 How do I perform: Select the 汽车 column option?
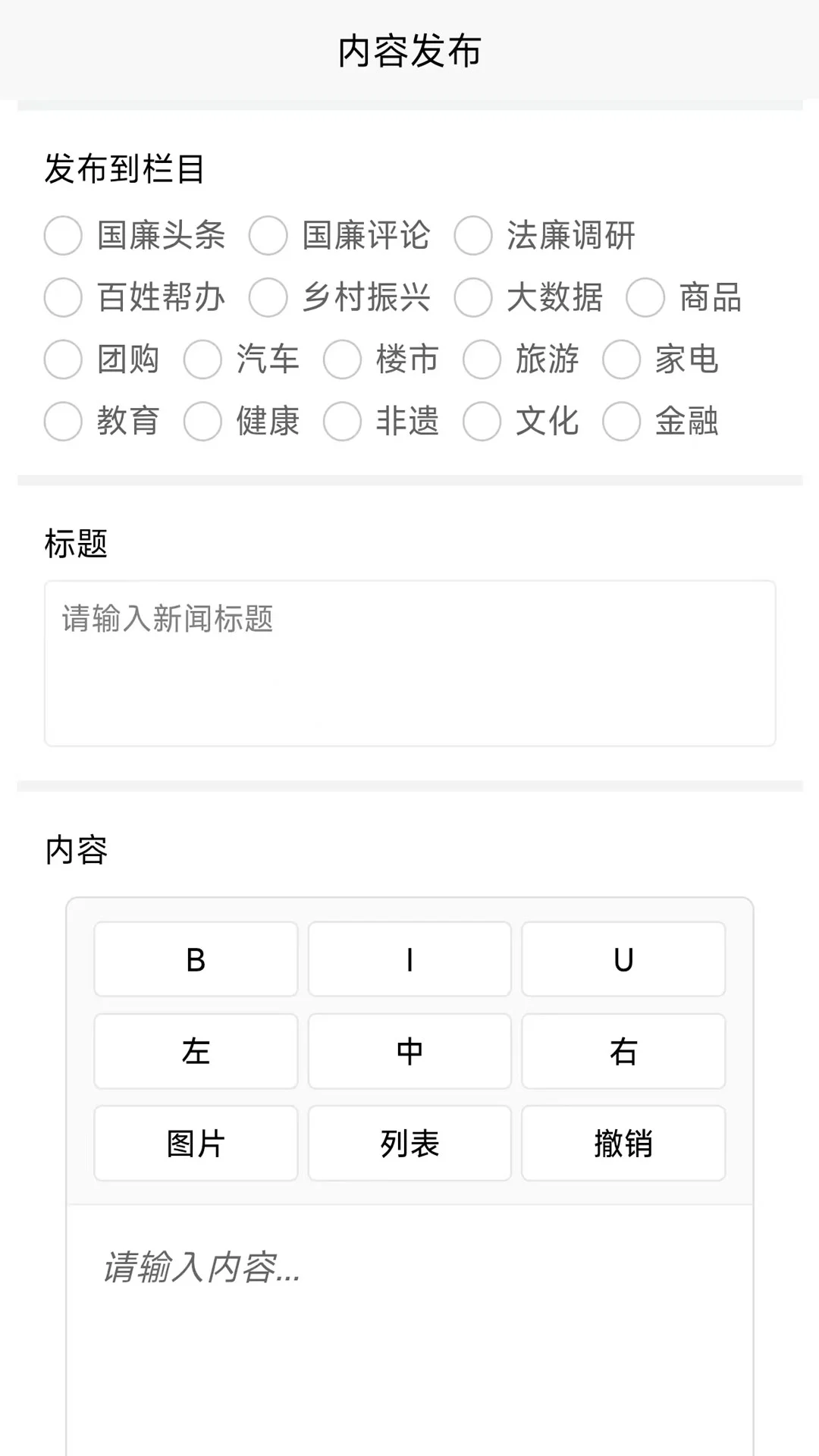click(x=203, y=359)
